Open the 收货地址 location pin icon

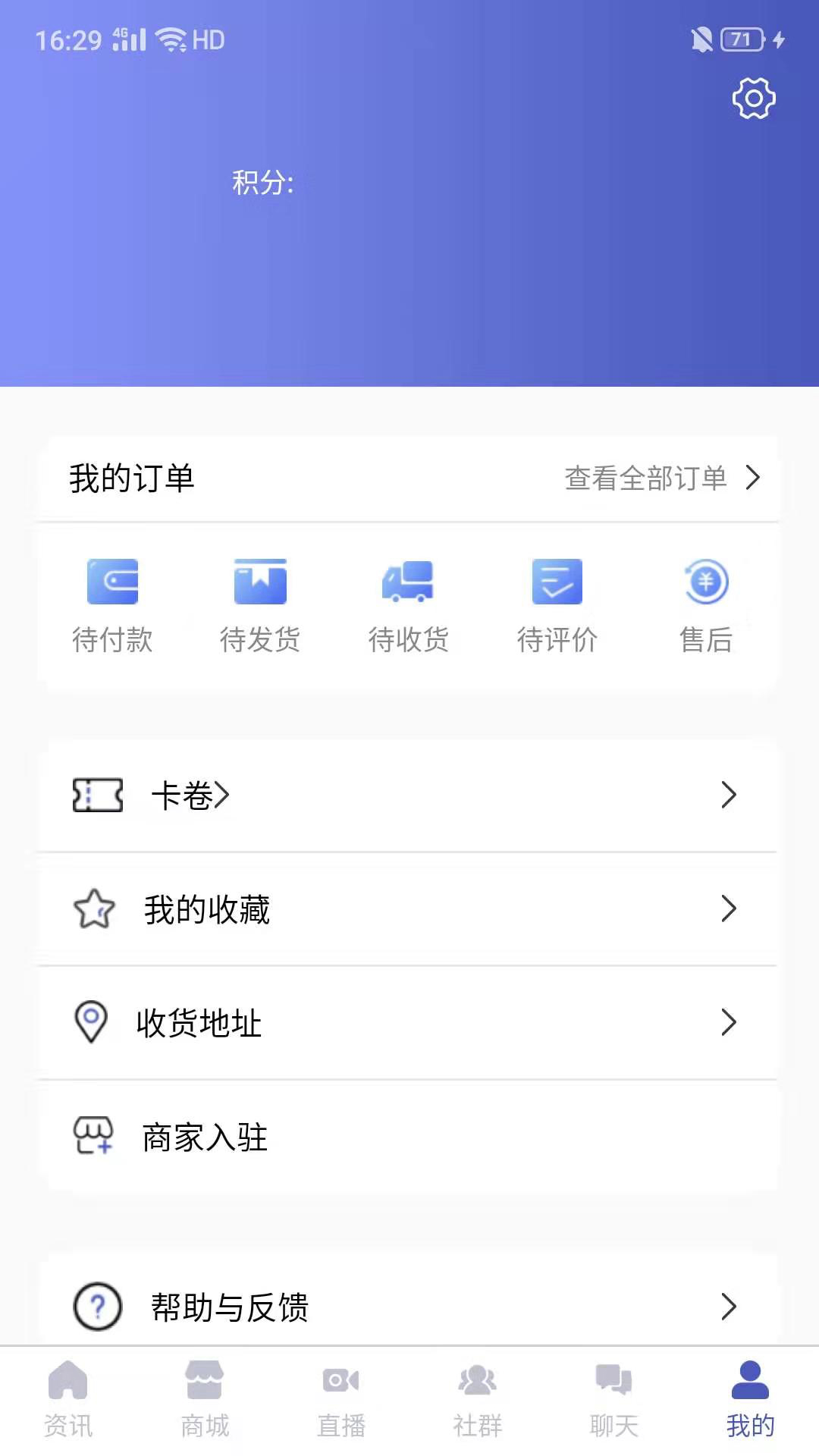pos(90,1022)
